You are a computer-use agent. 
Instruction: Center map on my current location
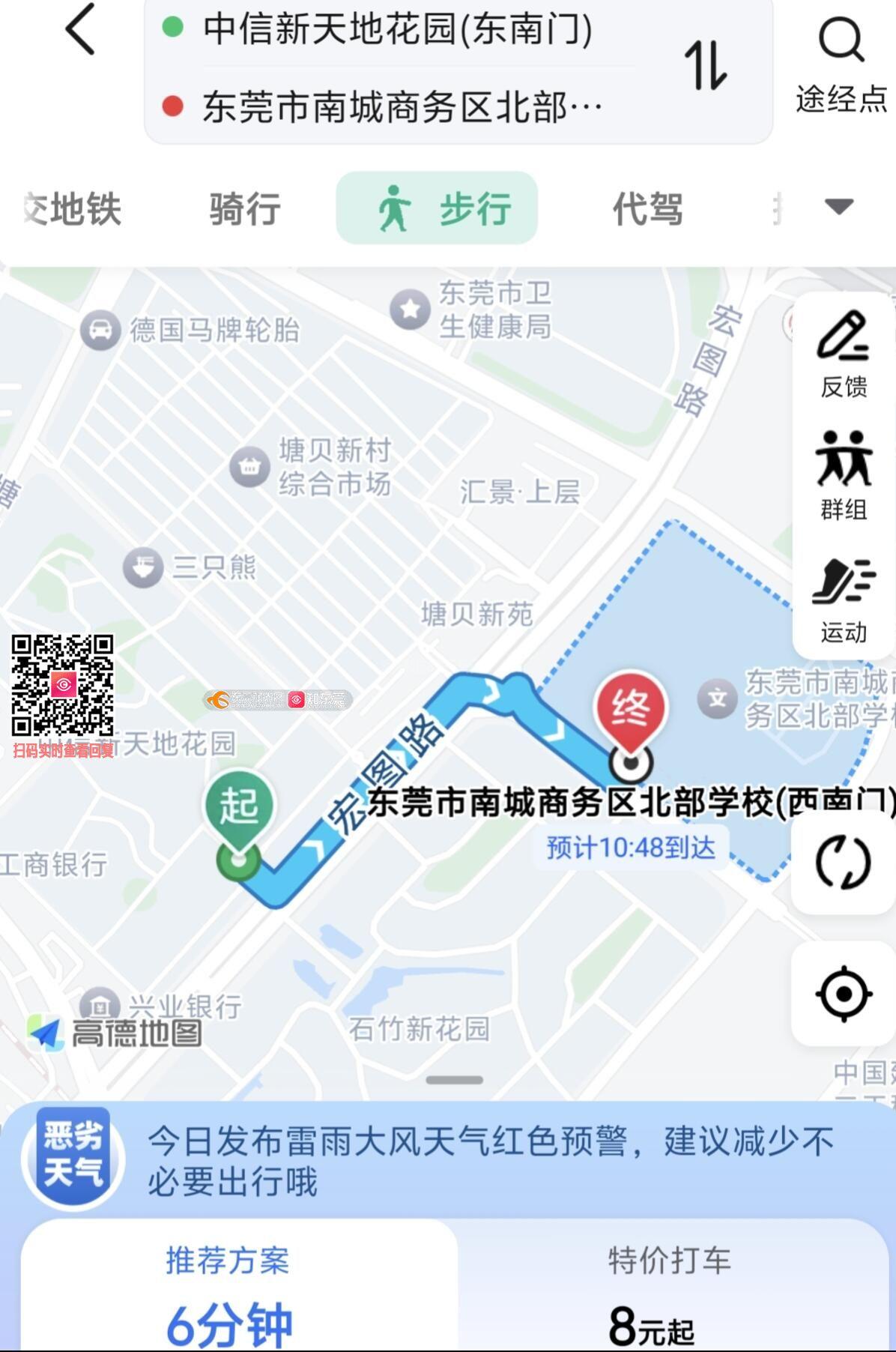[844, 994]
